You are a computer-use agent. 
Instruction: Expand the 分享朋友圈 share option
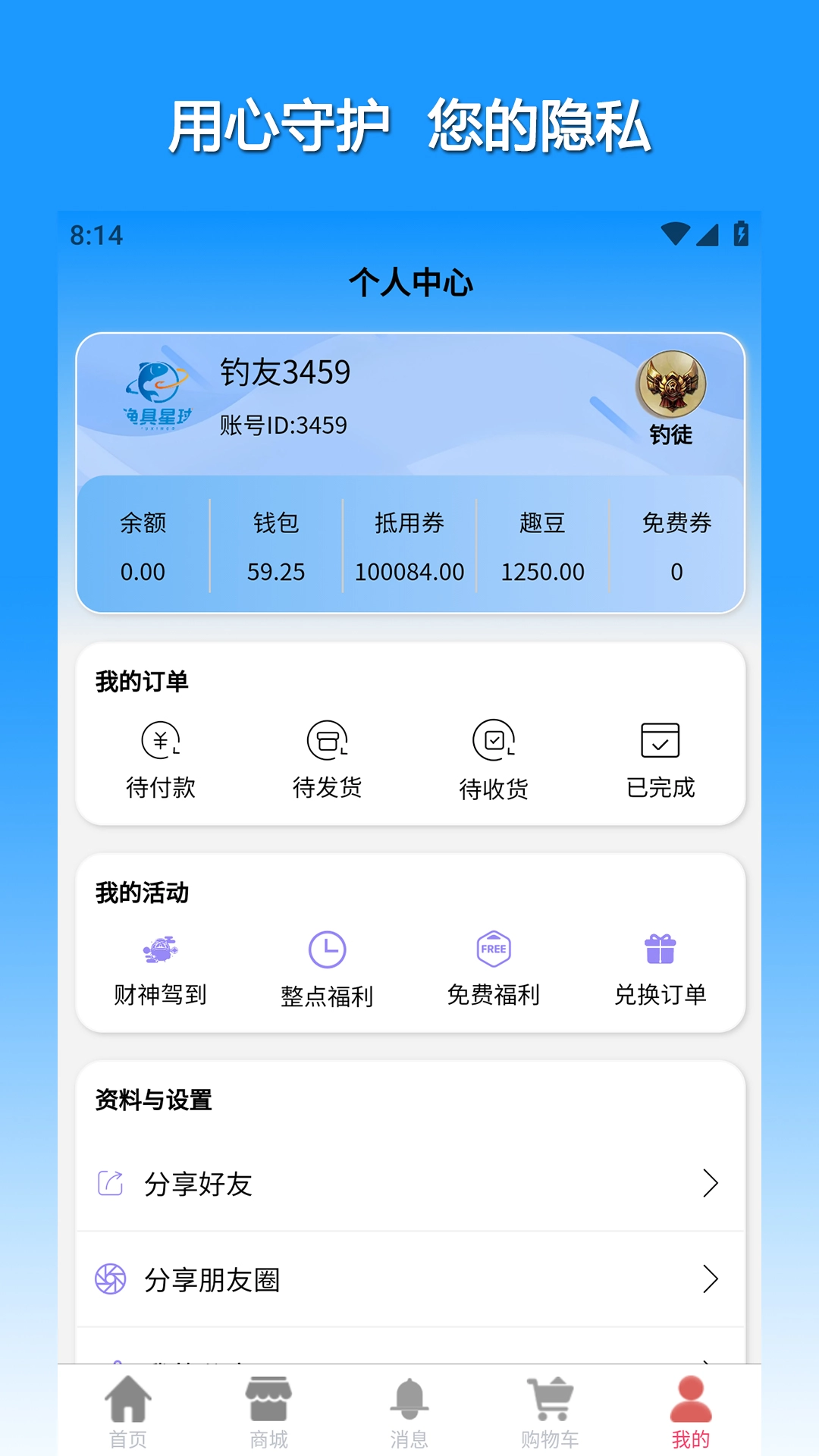[x=409, y=1280]
